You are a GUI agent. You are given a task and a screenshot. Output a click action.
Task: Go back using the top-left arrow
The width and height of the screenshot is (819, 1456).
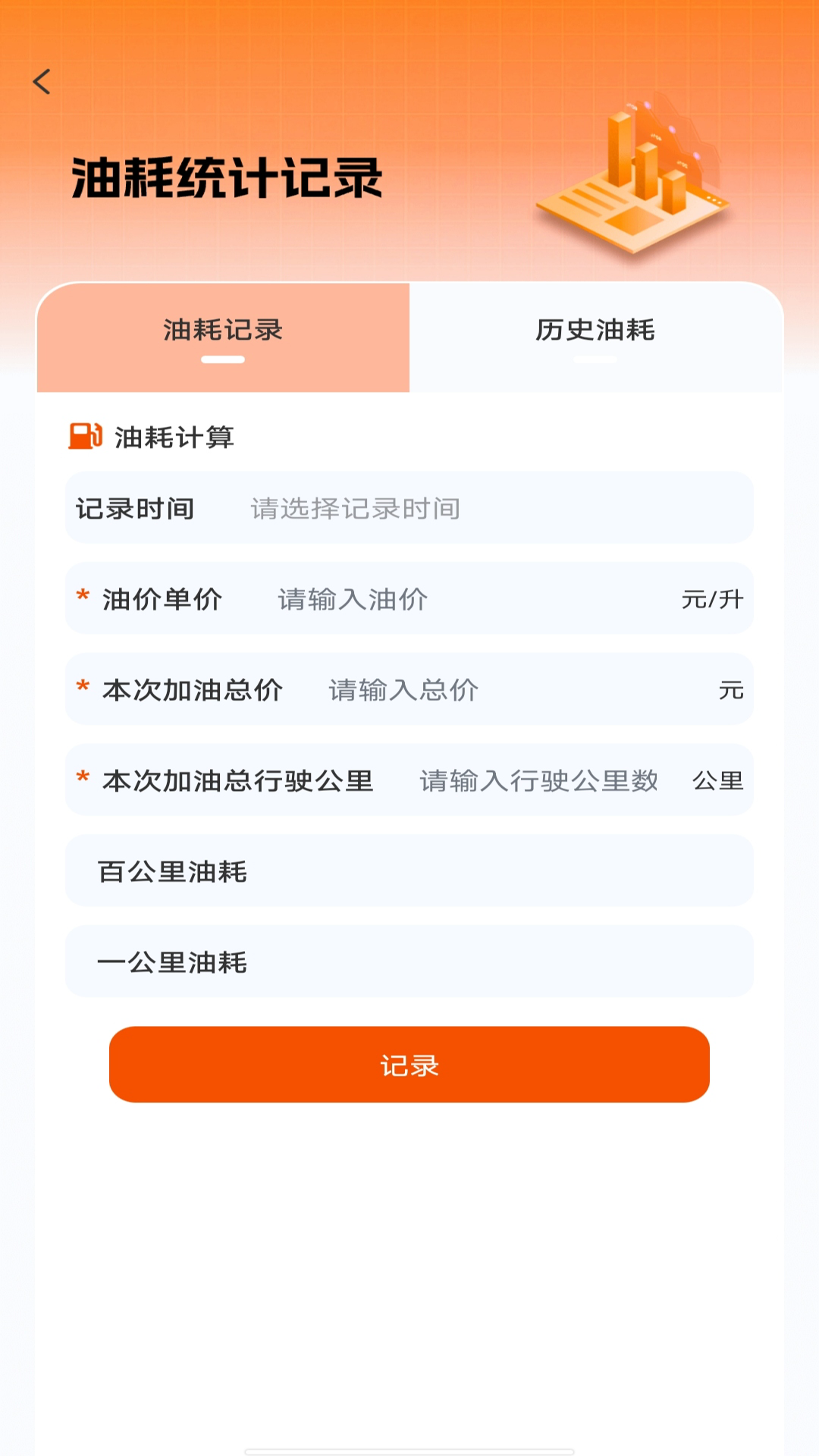pos(42,82)
